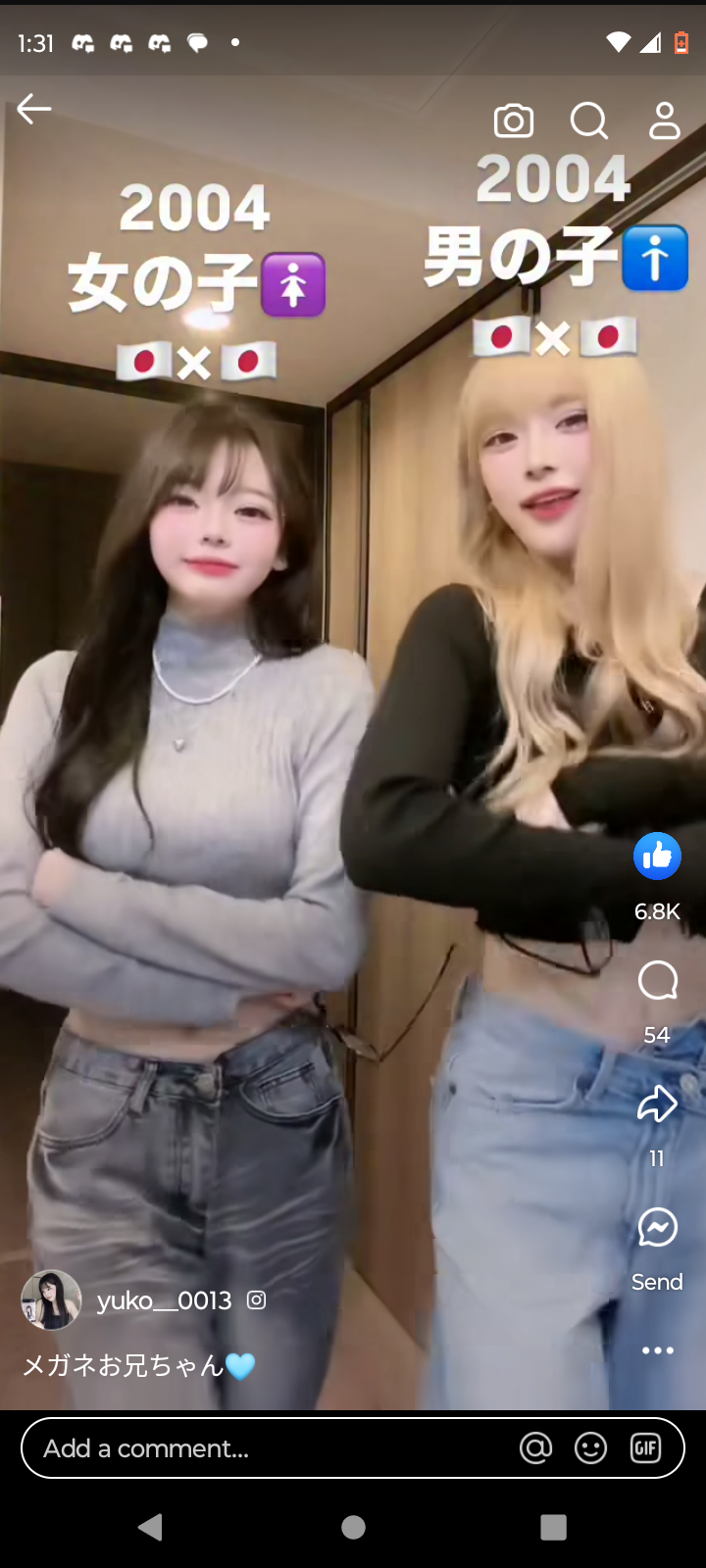Image resolution: width=706 pixels, height=1568 pixels.
Task: Open the comments bubble showing 54
Action: pyautogui.click(x=657, y=980)
